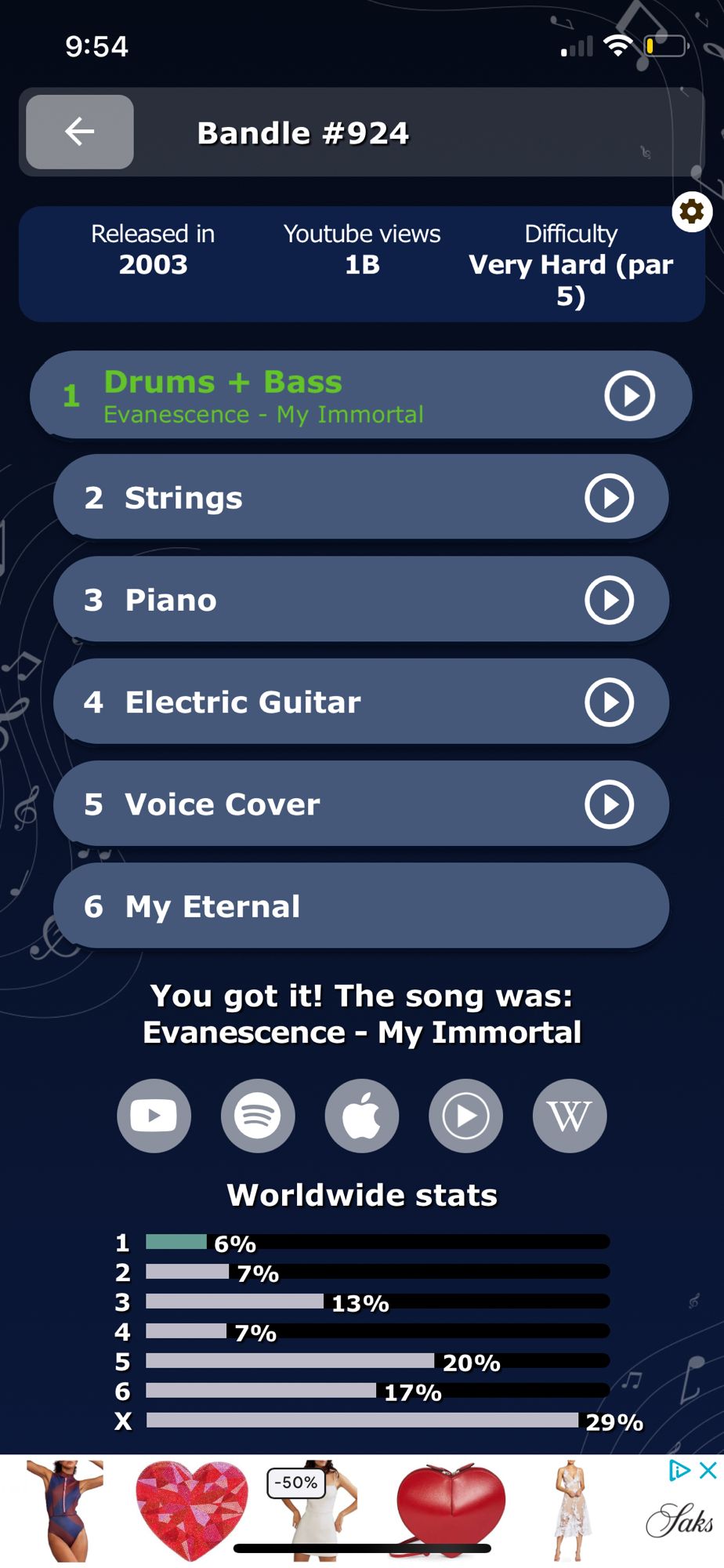Tap the round play icon beside Wikipedia
The width and height of the screenshot is (724, 1568).
tap(465, 1116)
